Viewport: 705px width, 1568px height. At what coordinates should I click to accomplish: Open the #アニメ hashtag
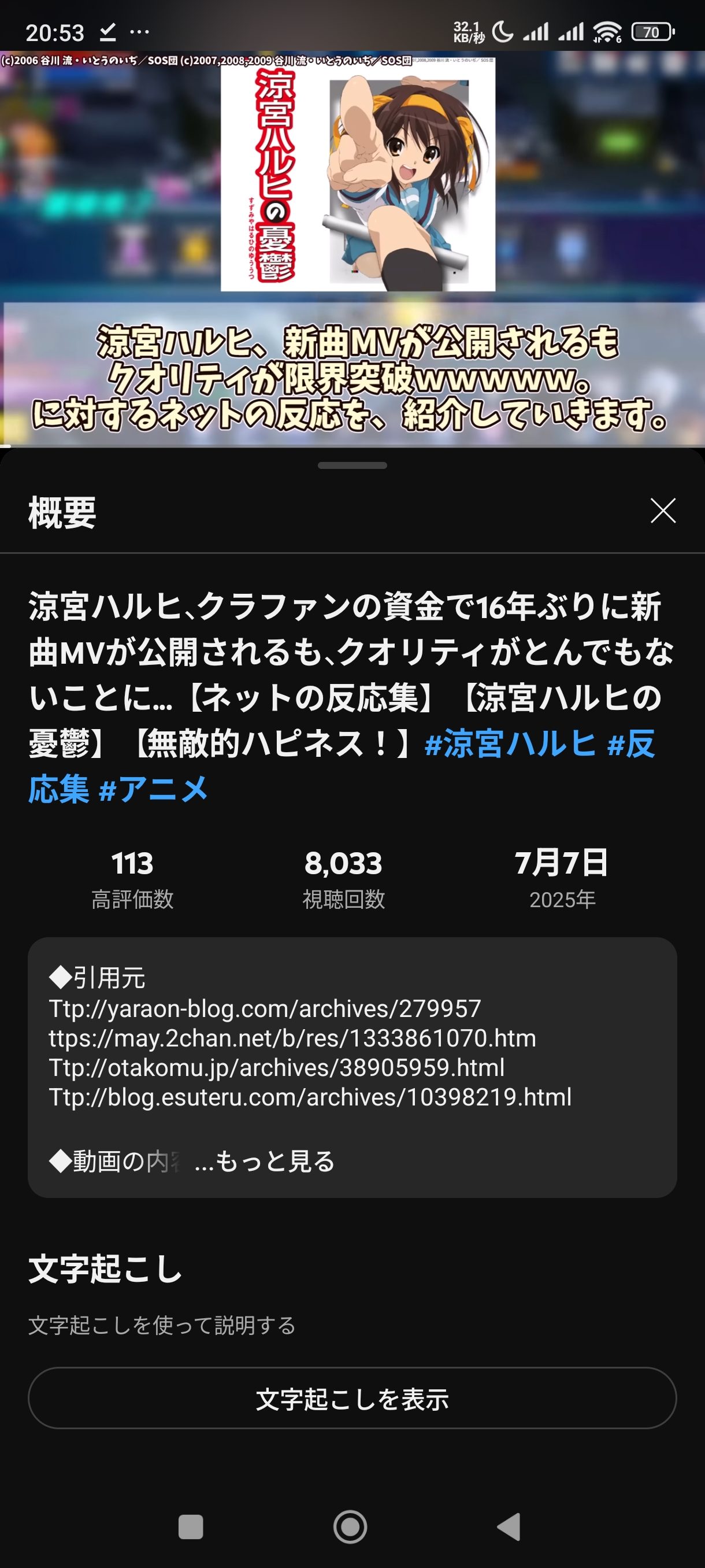153,789
